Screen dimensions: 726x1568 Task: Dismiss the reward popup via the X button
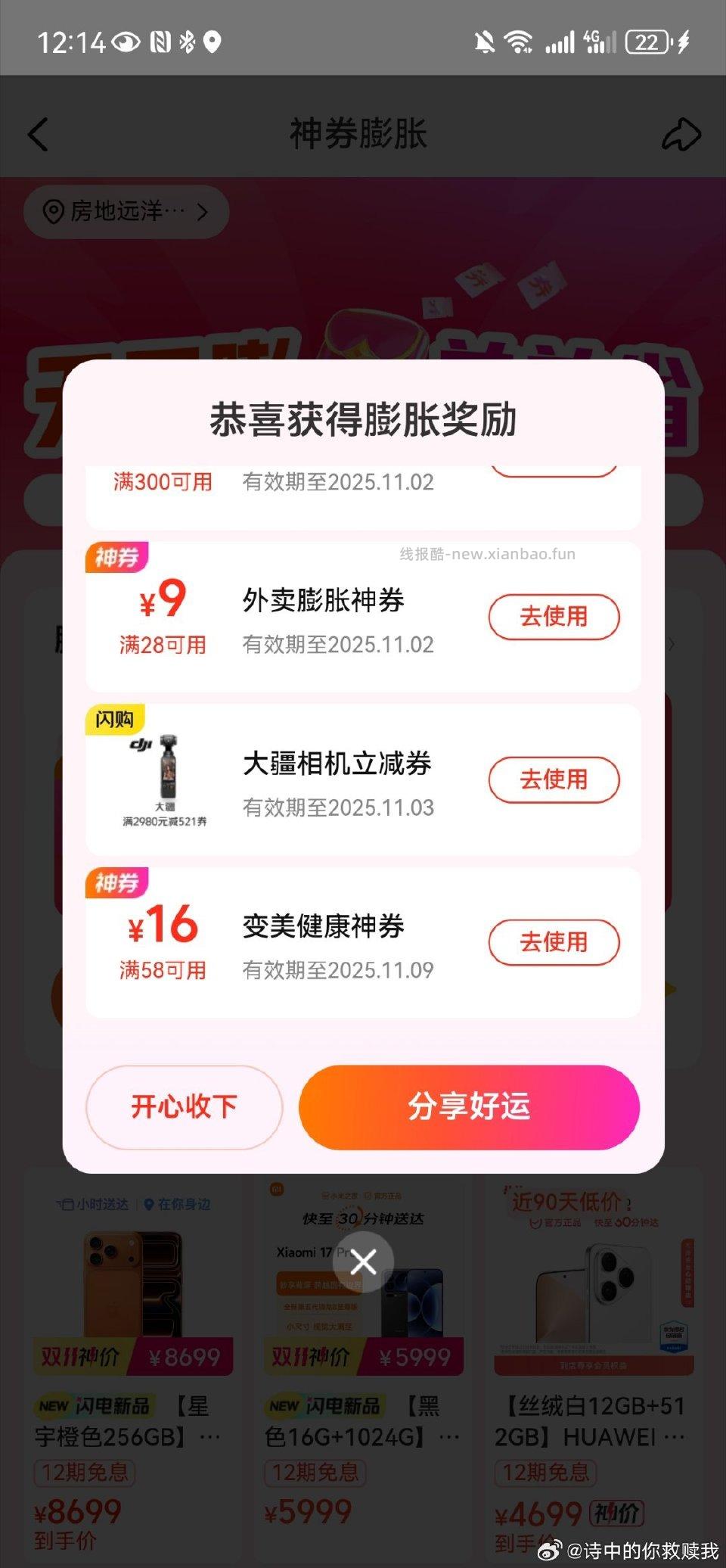(x=363, y=1261)
